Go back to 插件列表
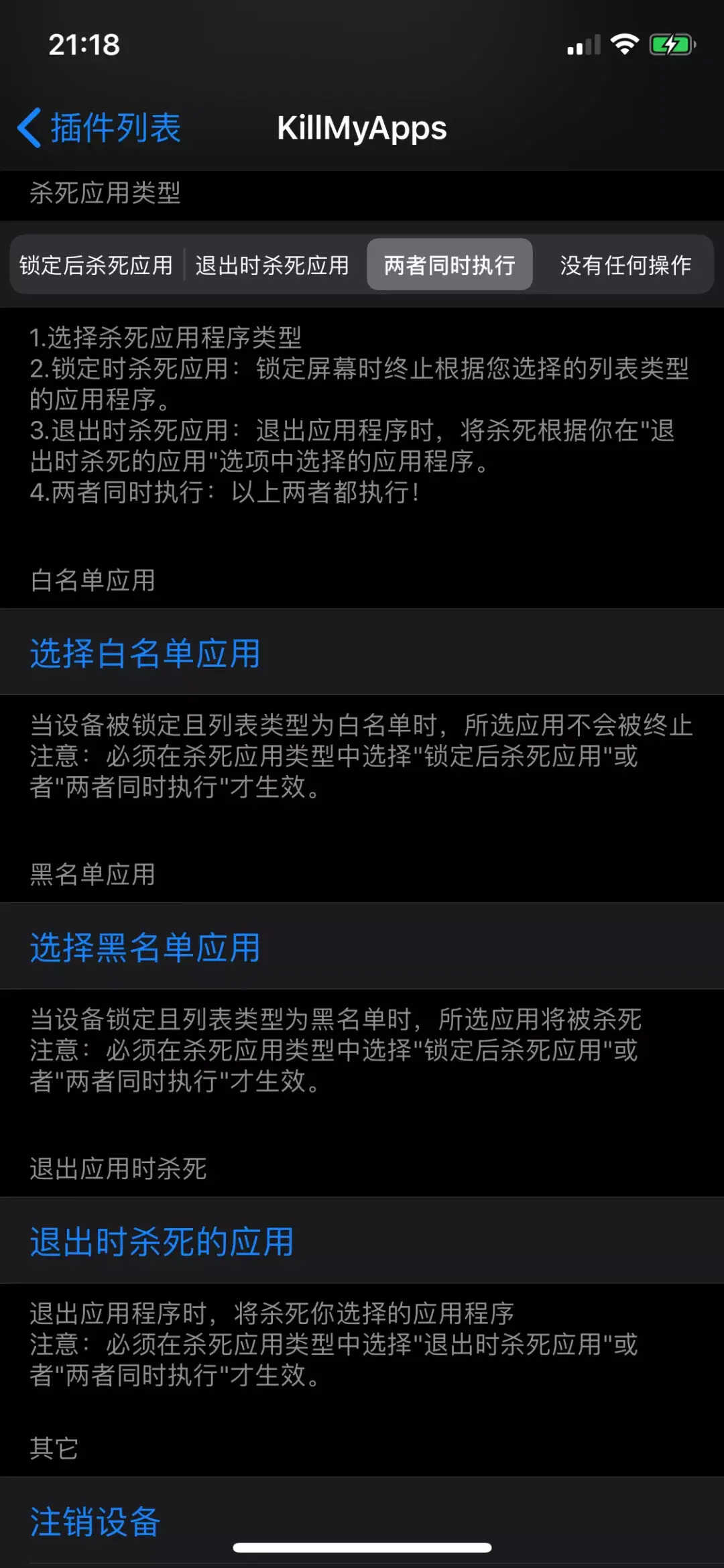The height and width of the screenshot is (1568, 724). 99,127
